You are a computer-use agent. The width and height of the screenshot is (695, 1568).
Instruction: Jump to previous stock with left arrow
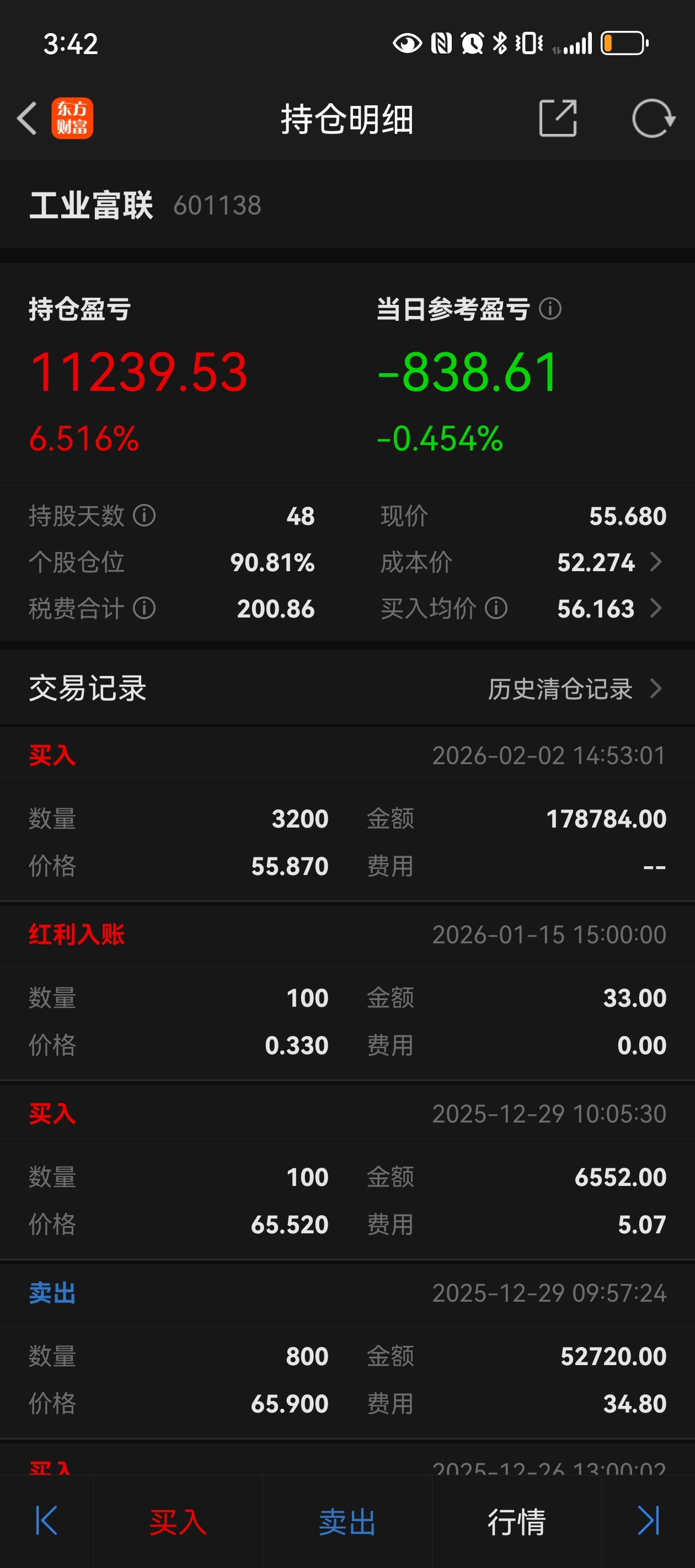click(x=46, y=1521)
